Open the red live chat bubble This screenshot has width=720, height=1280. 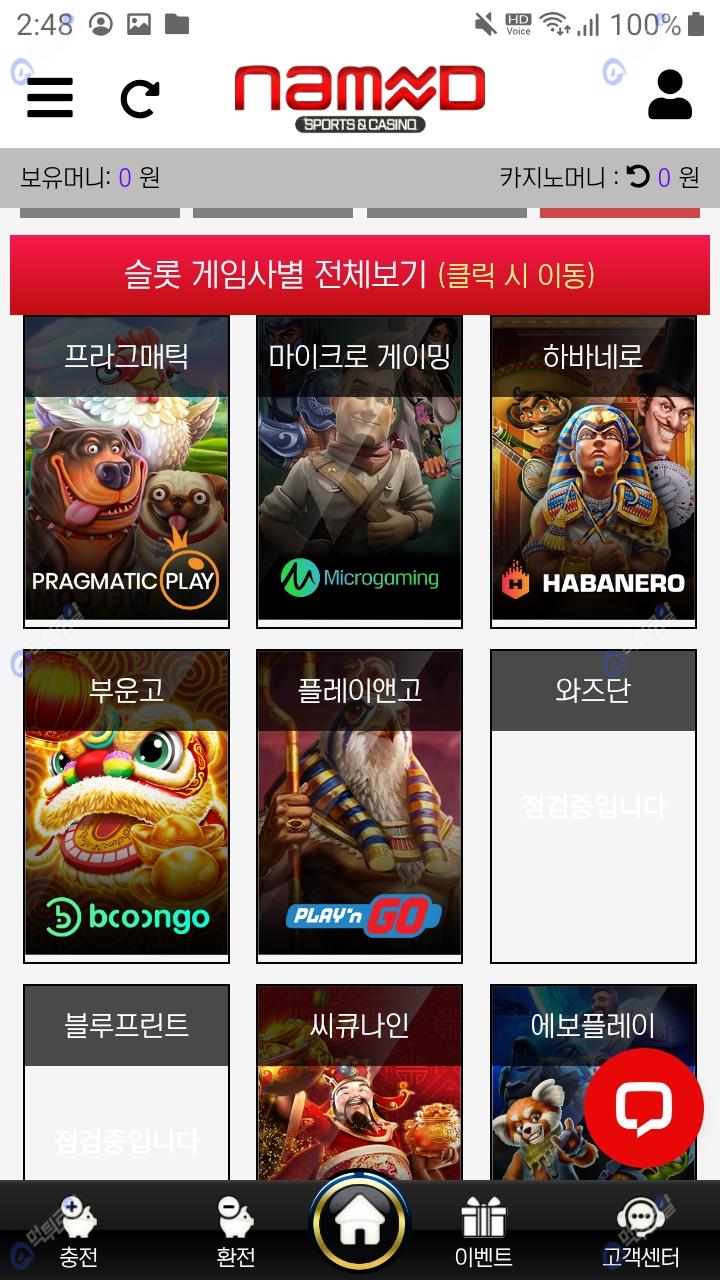tap(643, 1107)
